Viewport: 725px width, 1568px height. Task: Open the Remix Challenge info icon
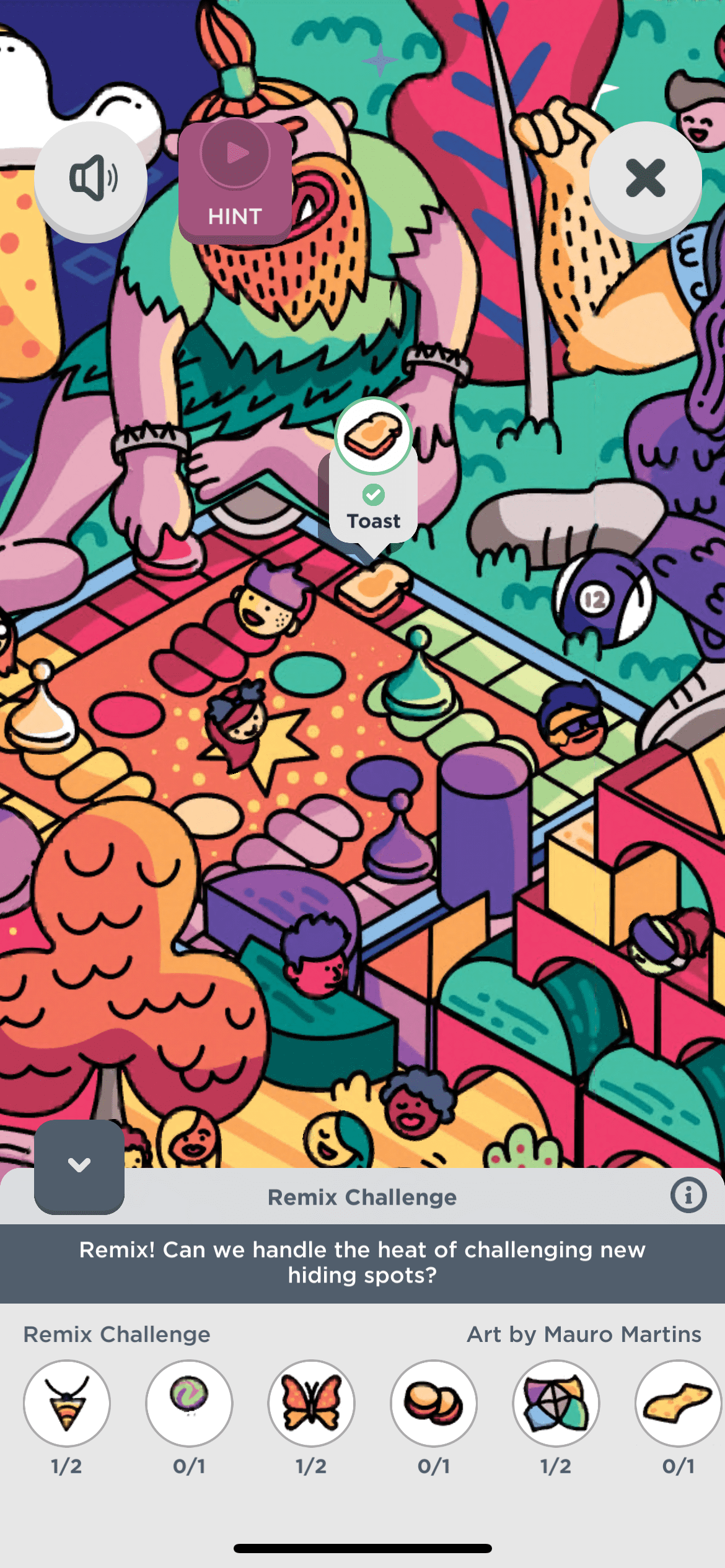click(x=688, y=1195)
